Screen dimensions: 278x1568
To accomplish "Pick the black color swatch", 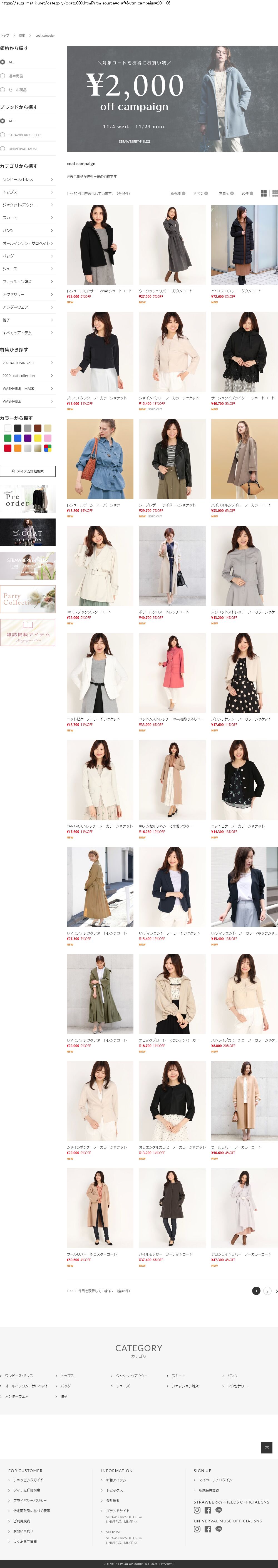I will click(x=18, y=428).
